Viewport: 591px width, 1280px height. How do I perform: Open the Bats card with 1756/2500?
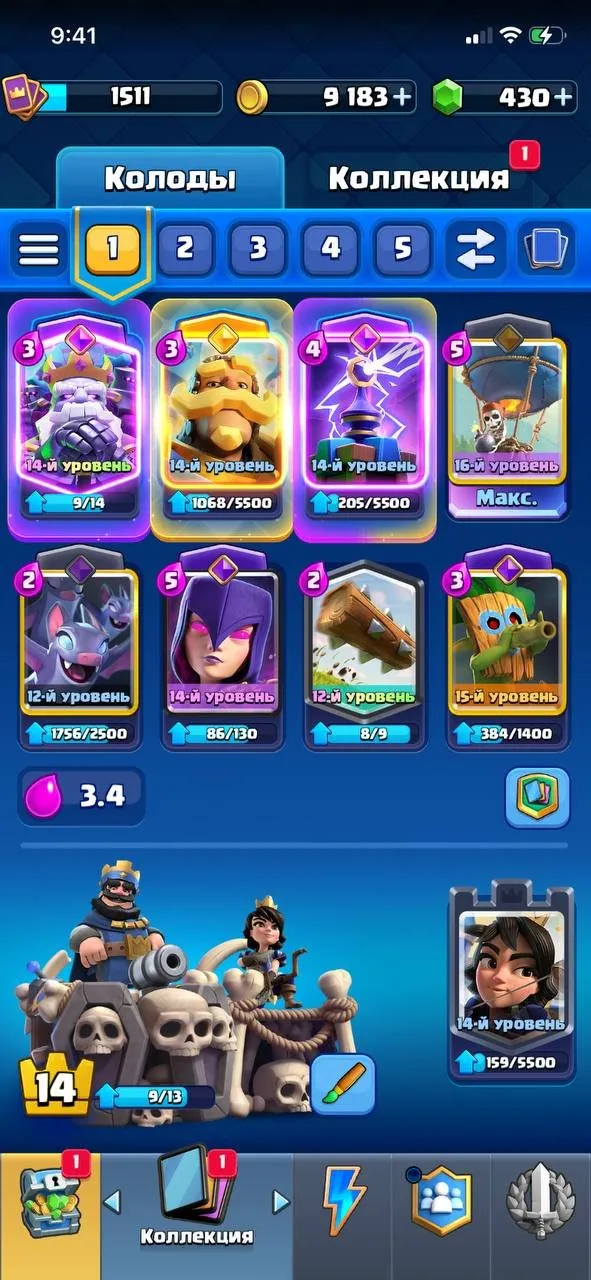coord(80,653)
